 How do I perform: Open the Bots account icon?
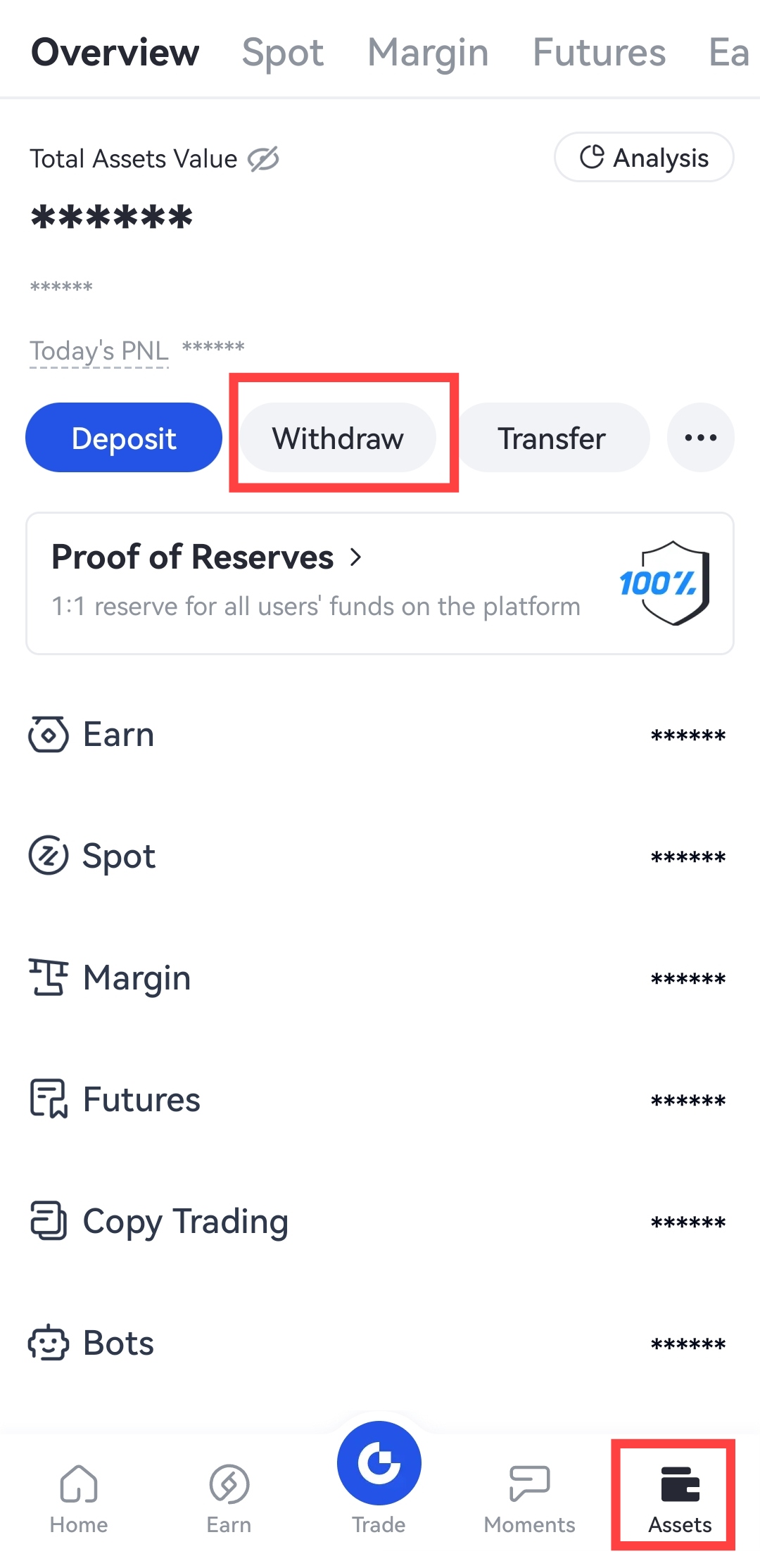click(x=47, y=1342)
